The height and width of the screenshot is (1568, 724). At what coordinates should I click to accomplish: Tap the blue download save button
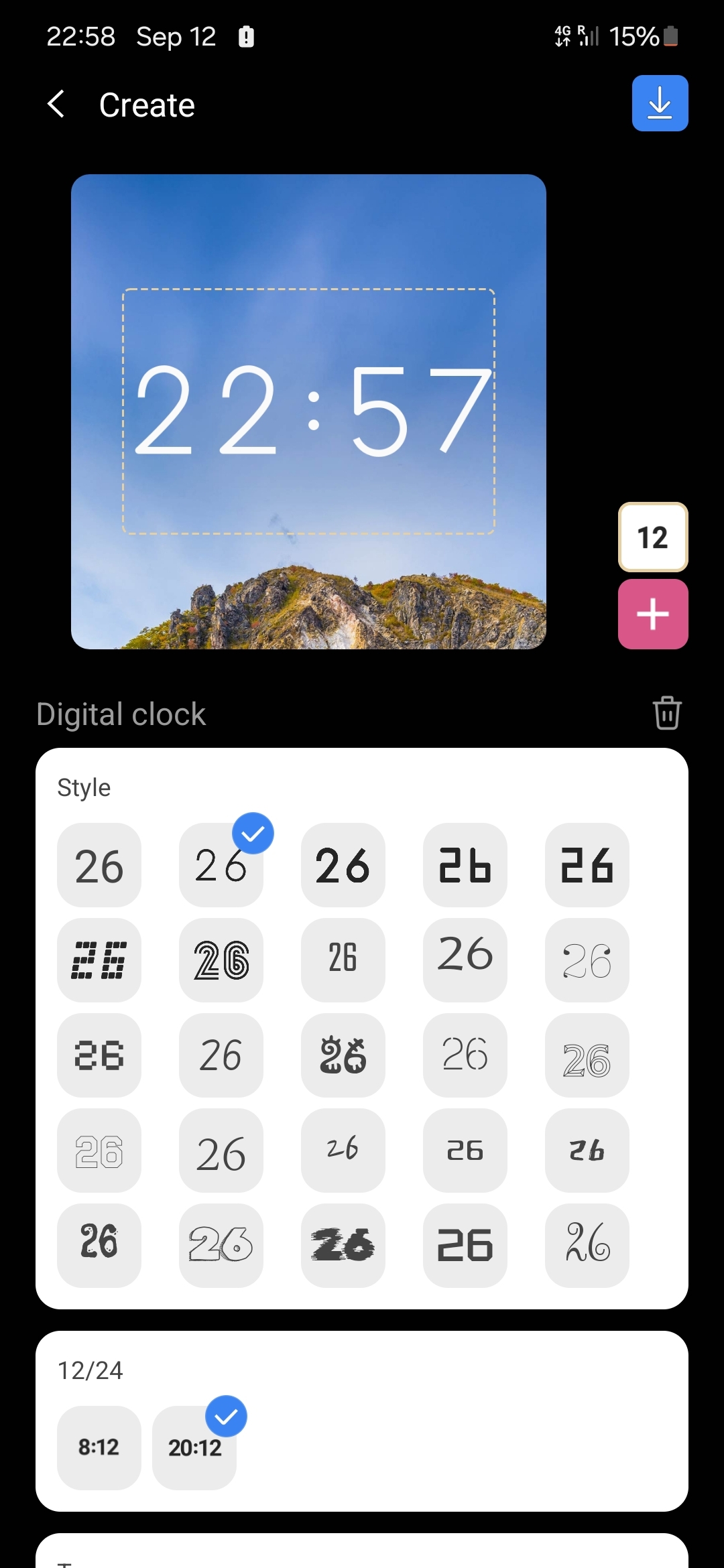tap(660, 103)
